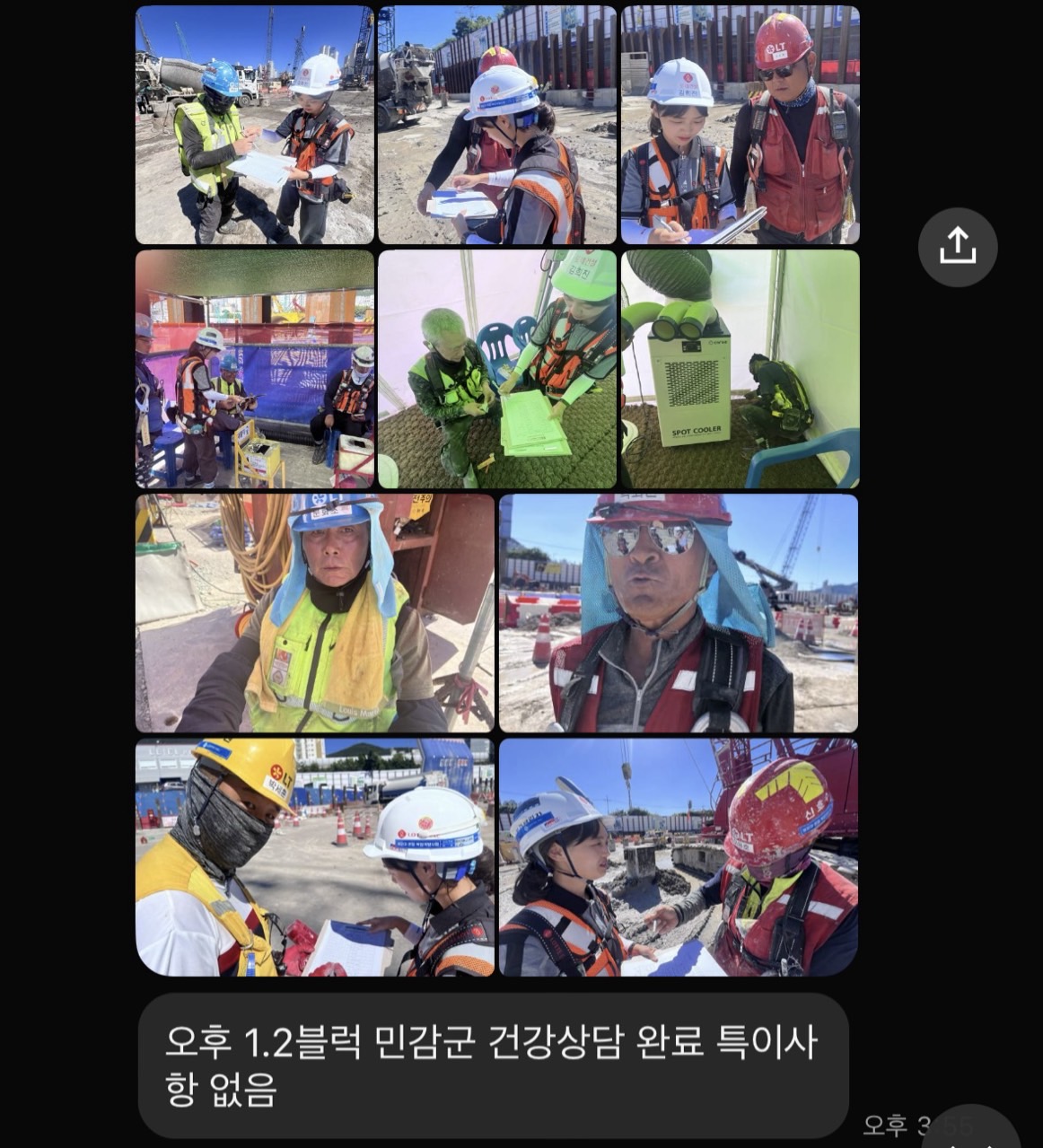Open the spot cooler photo
This screenshot has width=1043, height=1148.
(x=741, y=369)
